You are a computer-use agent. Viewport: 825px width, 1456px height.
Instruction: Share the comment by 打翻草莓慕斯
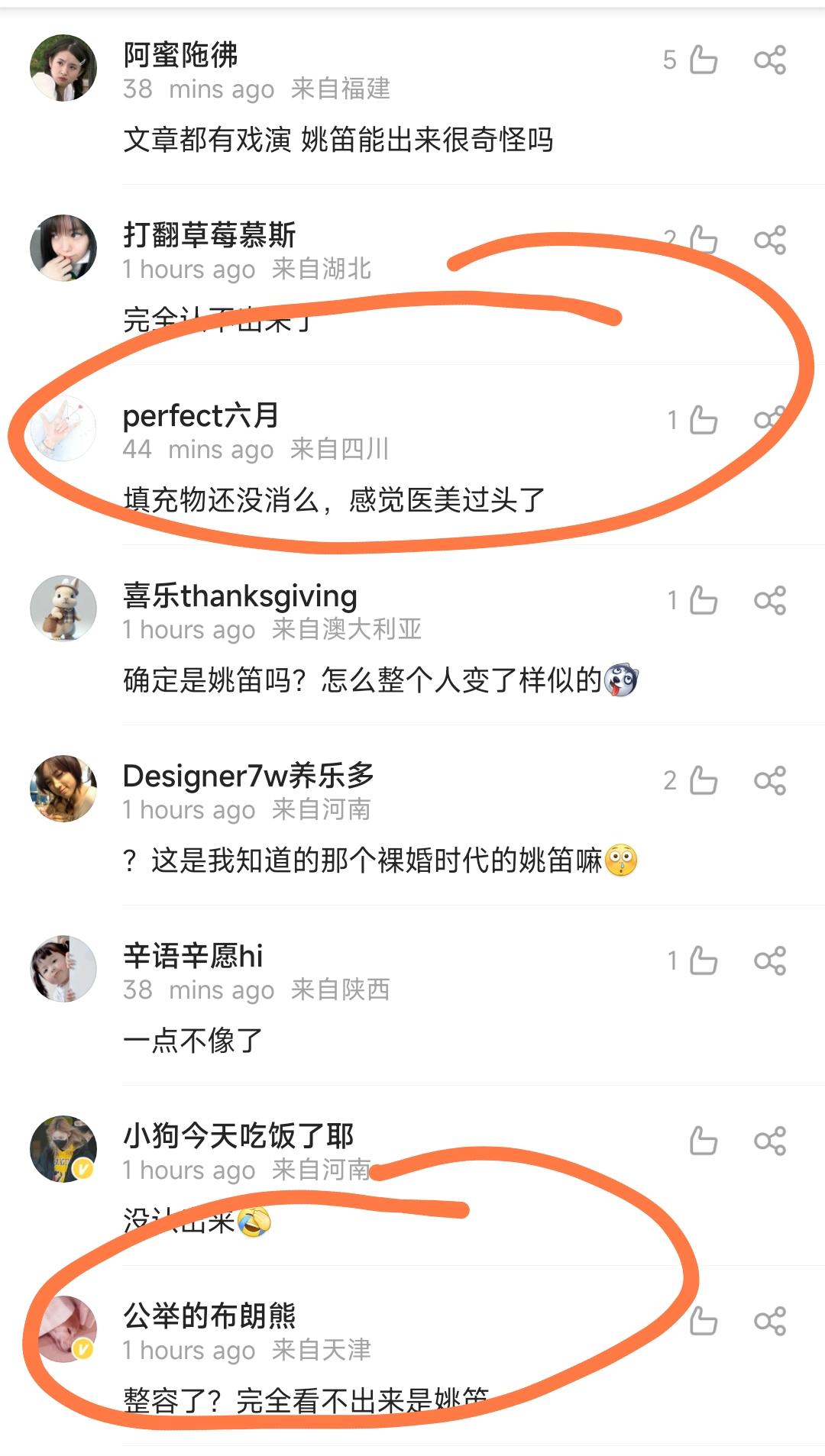click(x=769, y=240)
